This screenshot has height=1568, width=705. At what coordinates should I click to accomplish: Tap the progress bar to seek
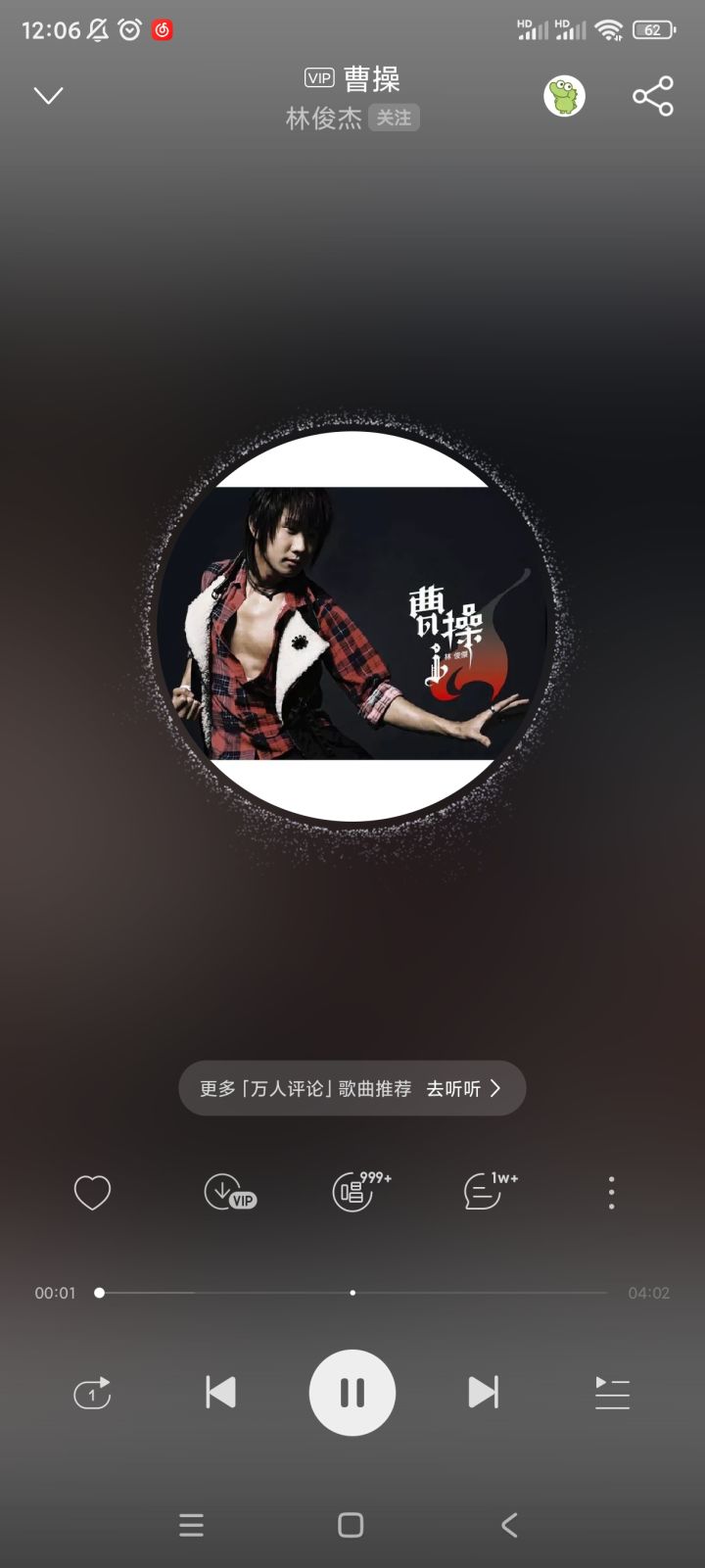point(352,1293)
